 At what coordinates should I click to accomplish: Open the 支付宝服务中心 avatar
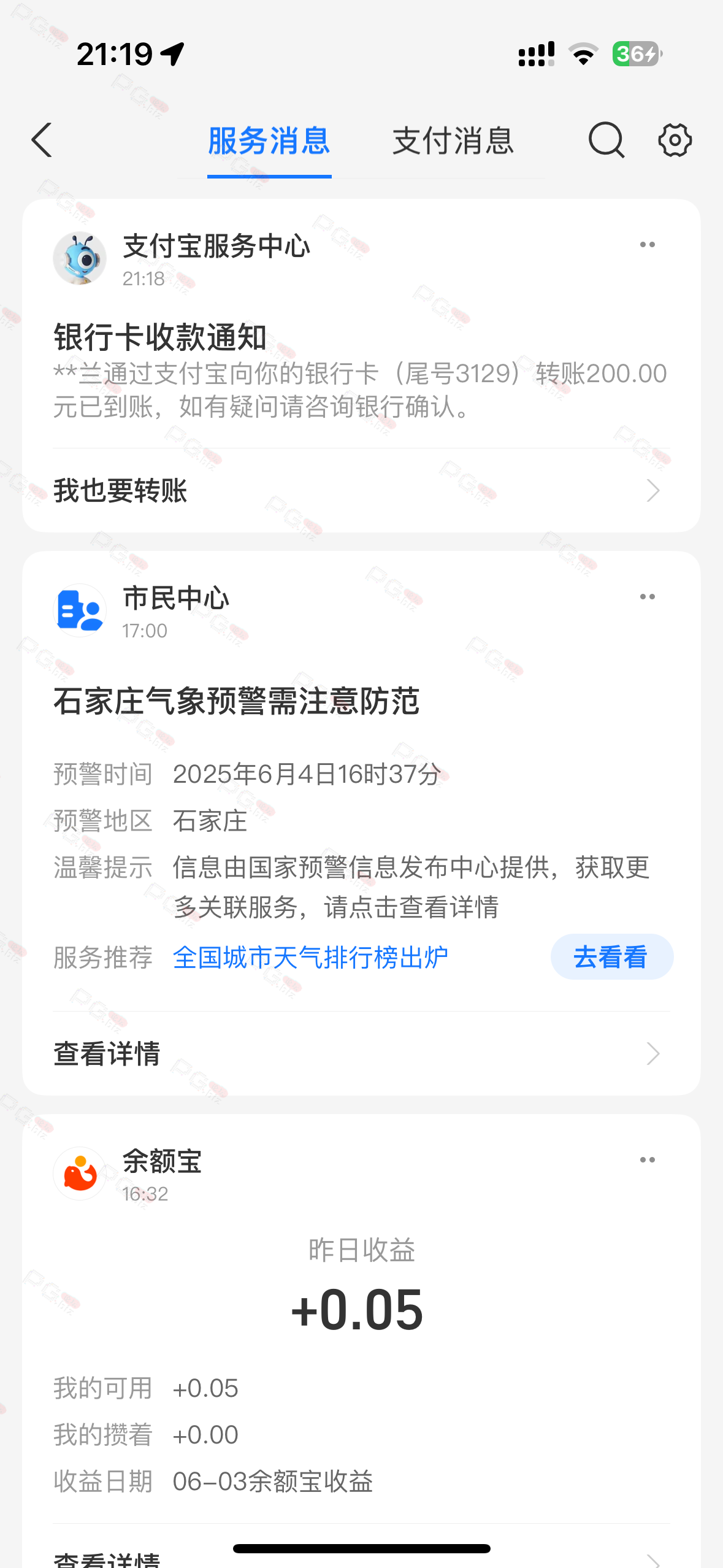(x=80, y=258)
